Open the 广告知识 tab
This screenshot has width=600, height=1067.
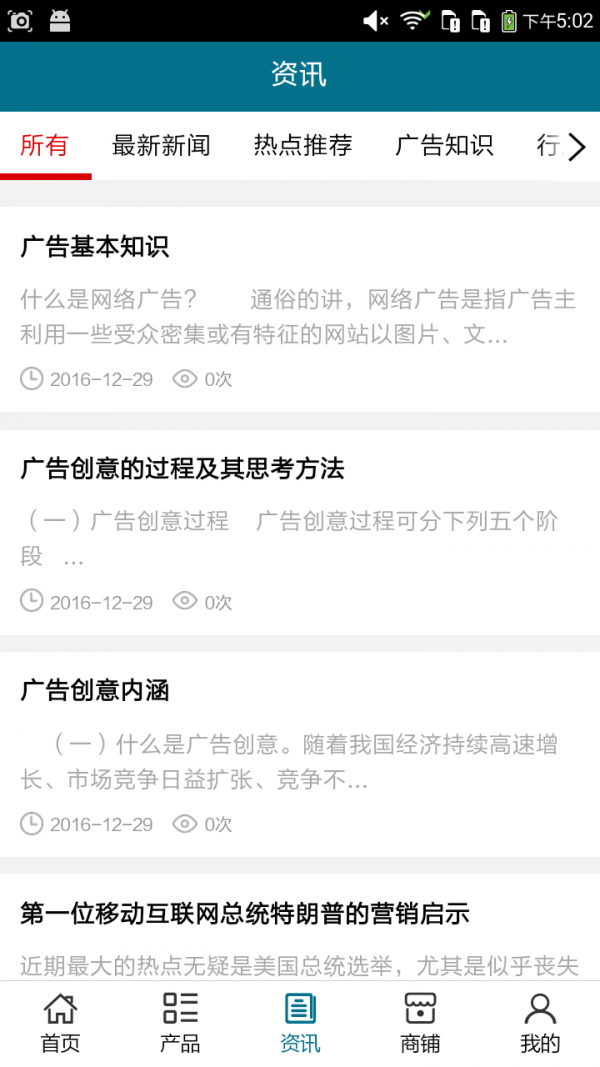click(x=444, y=146)
